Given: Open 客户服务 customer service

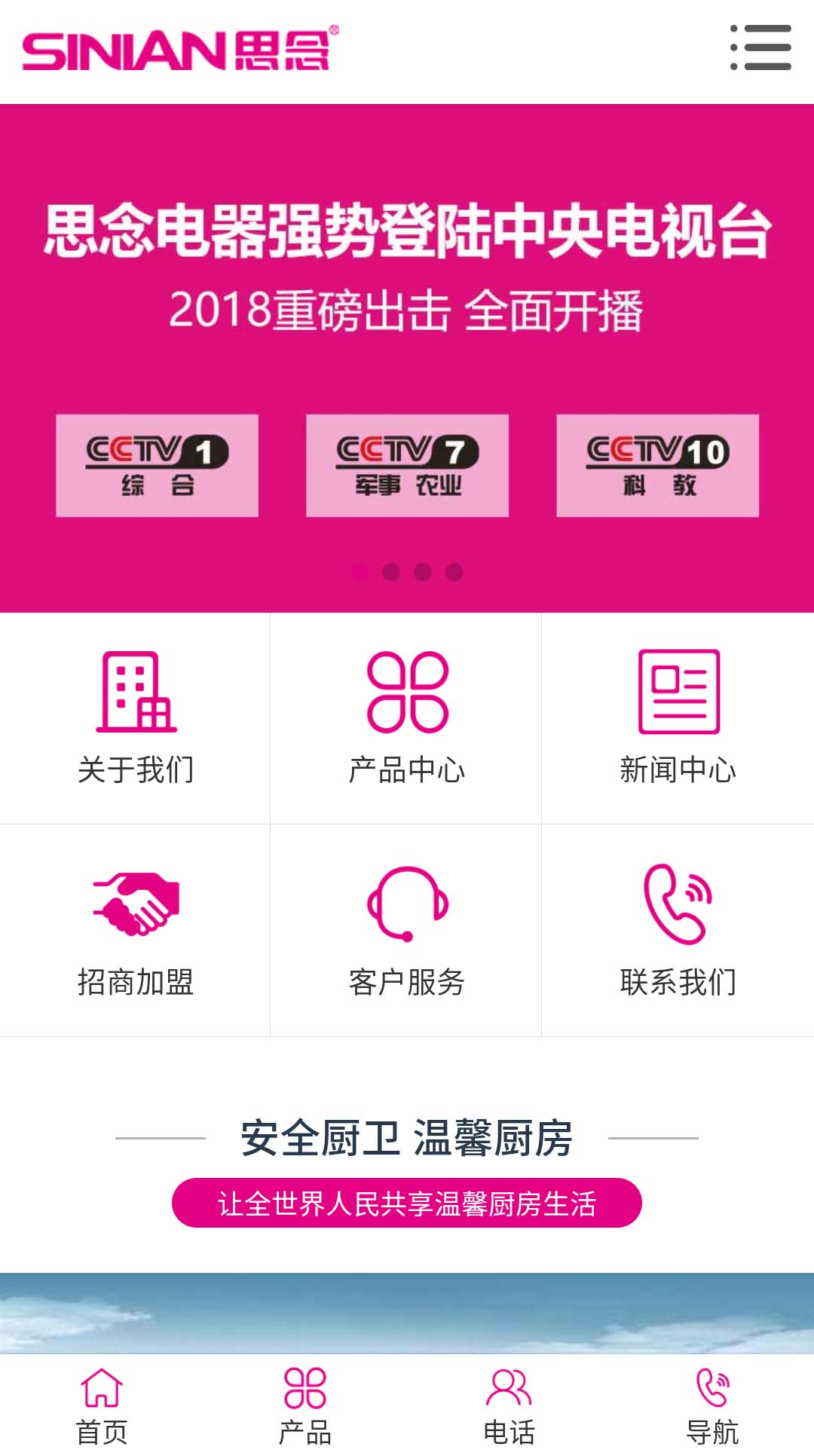Looking at the screenshot, I should point(407,931).
